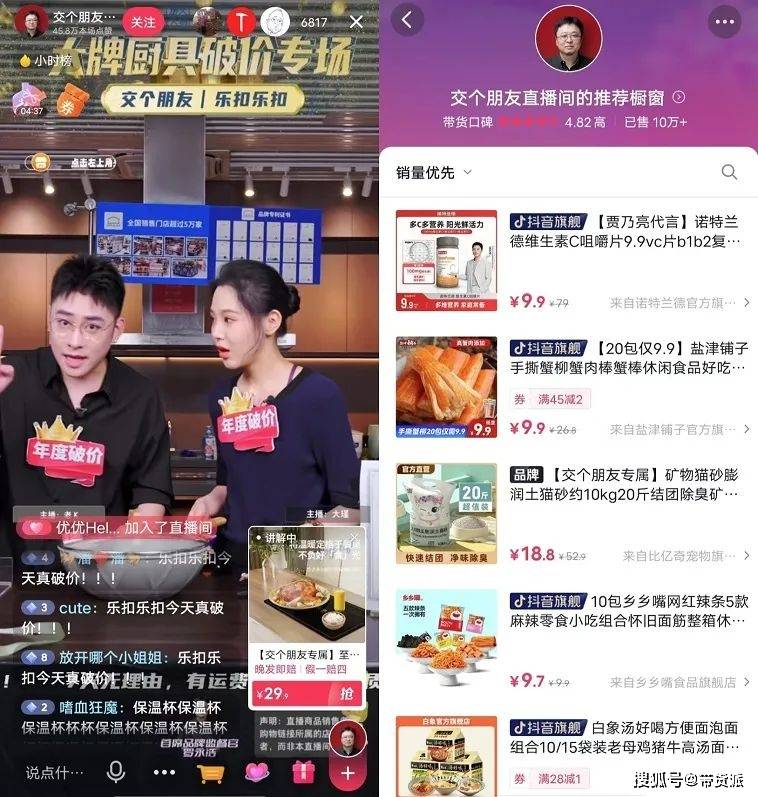Expand the 销量优先 sorting dropdown
This screenshot has width=758, height=797.
point(433,173)
